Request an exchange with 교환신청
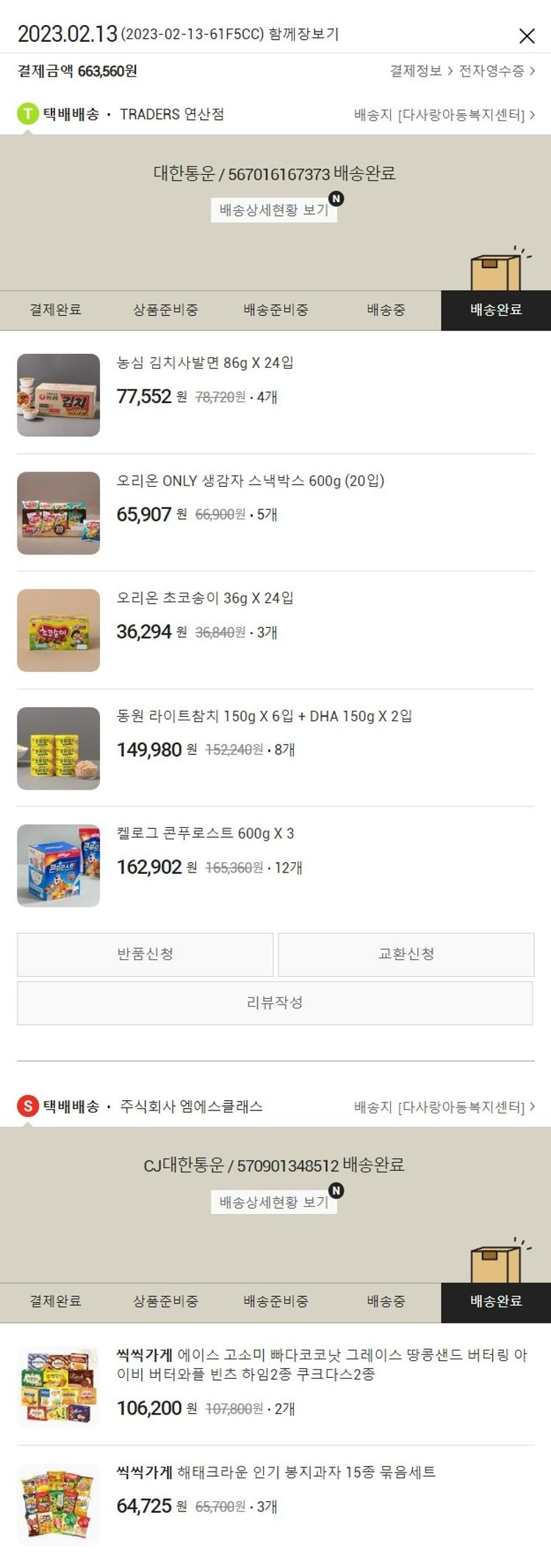551x1568 pixels. (x=406, y=954)
